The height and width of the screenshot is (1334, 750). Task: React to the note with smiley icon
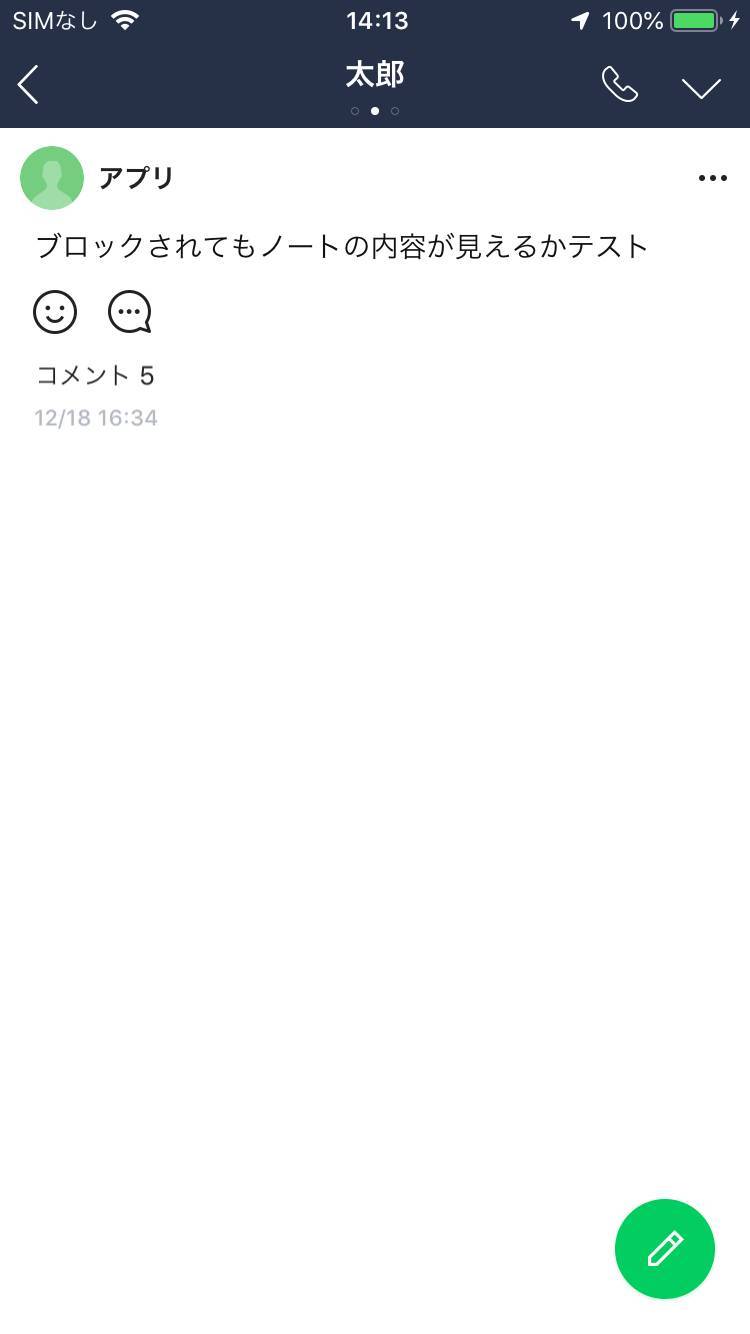point(55,312)
